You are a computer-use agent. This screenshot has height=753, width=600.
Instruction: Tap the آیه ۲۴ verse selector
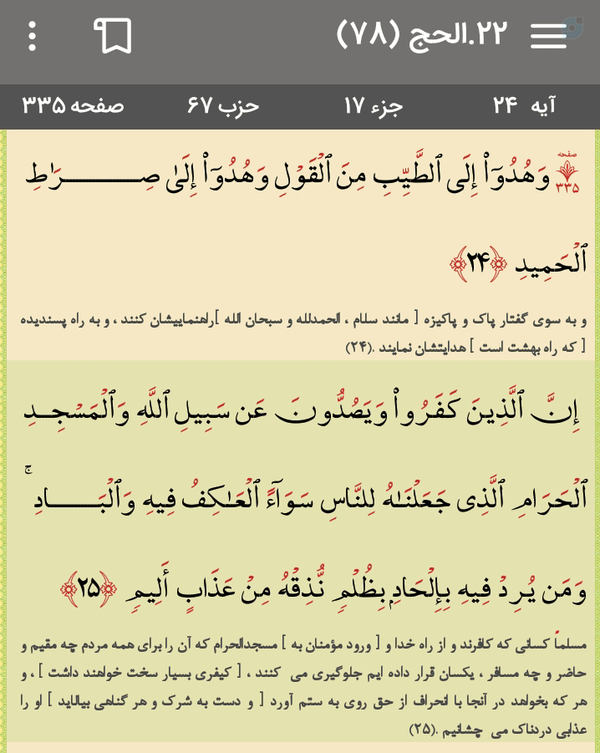(x=524, y=106)
